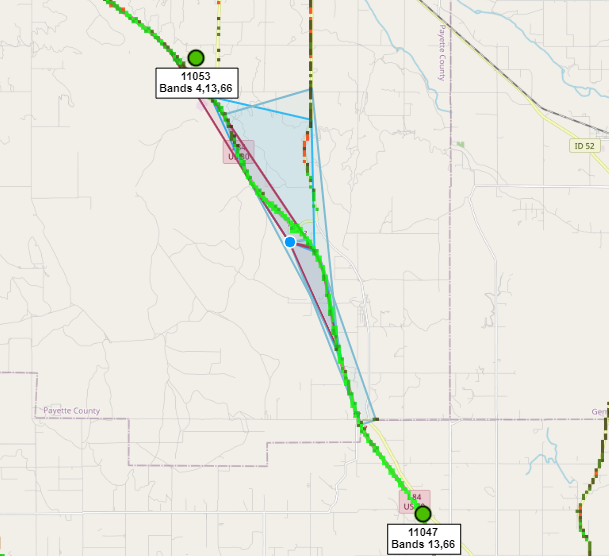The image size is (609, 556).
Task: Select the green tower marker 11053
Action: point(196,58)
